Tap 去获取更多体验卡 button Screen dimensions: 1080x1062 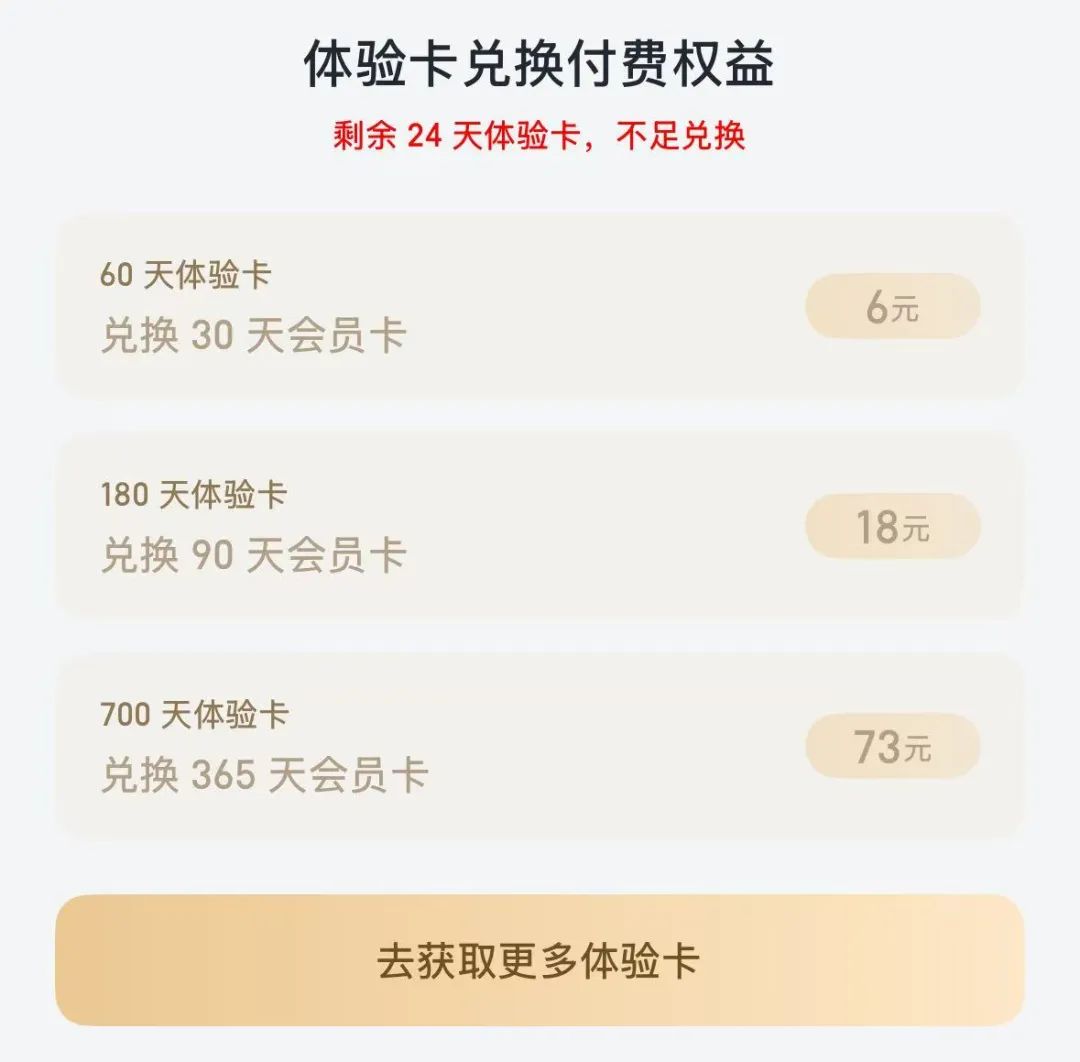pos(539,961)
